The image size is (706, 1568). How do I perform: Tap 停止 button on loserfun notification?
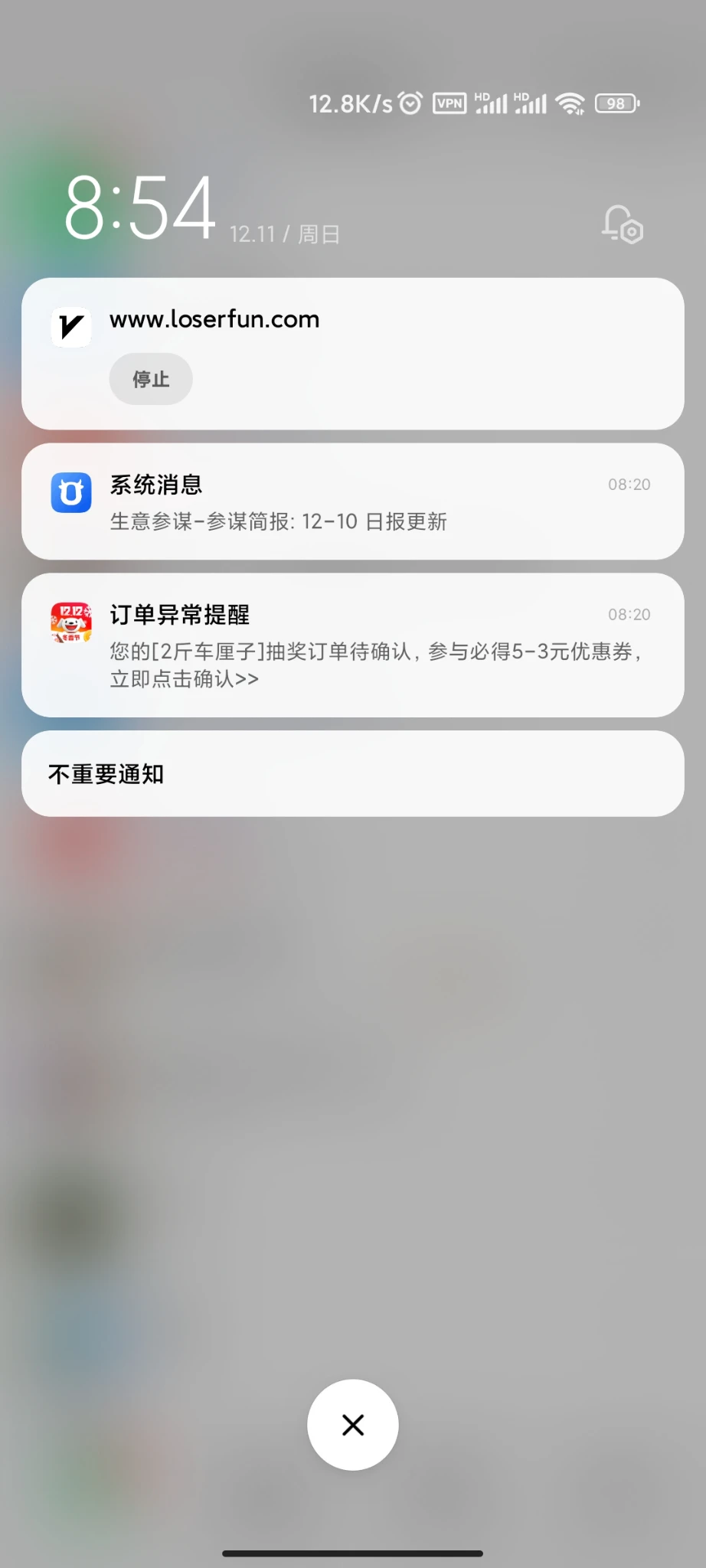[151, 379]
